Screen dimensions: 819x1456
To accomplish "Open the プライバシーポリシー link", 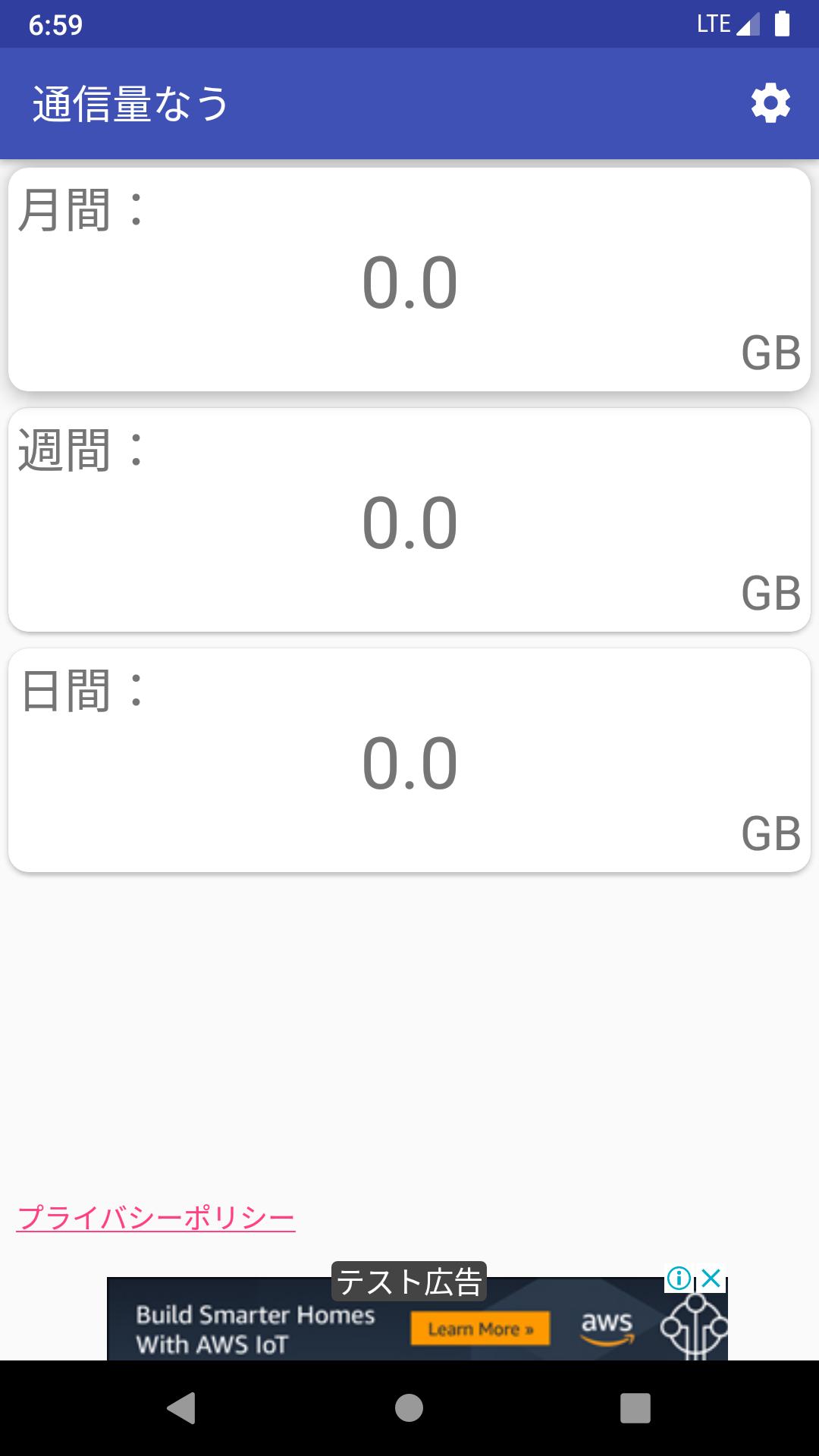I will pos(155,1217).
